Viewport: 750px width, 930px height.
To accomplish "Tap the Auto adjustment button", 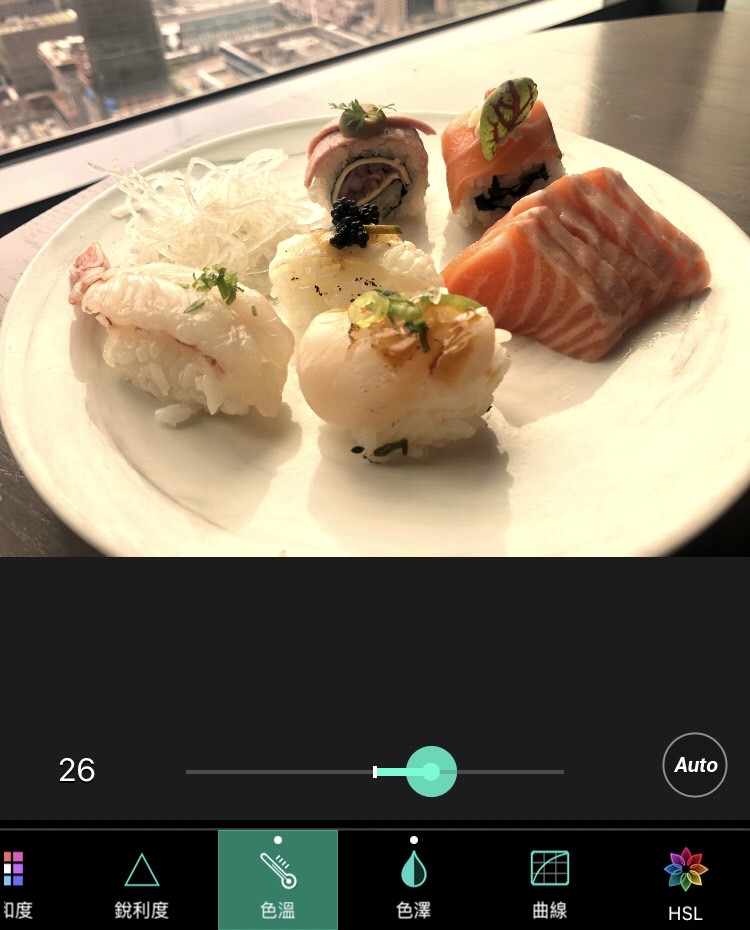I will [x=695, y=765].
